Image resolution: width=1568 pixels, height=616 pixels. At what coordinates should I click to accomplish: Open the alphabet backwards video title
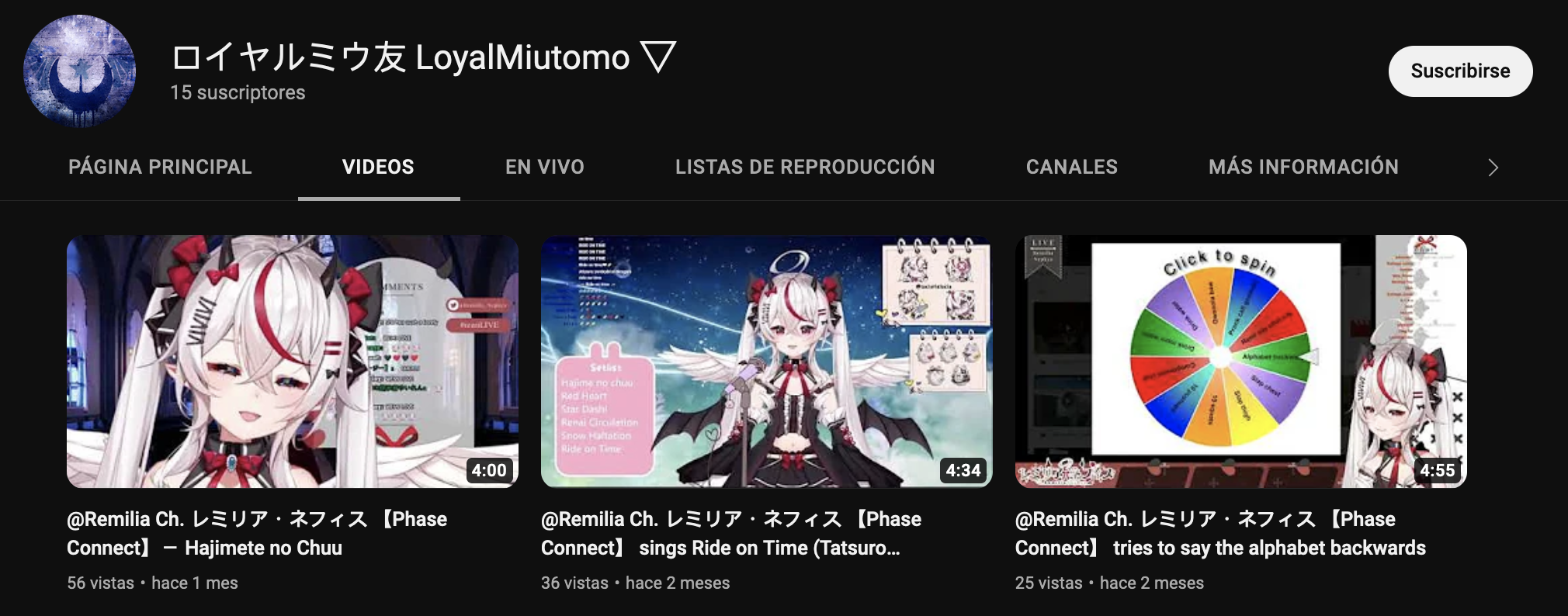(x=1219, y=533)
